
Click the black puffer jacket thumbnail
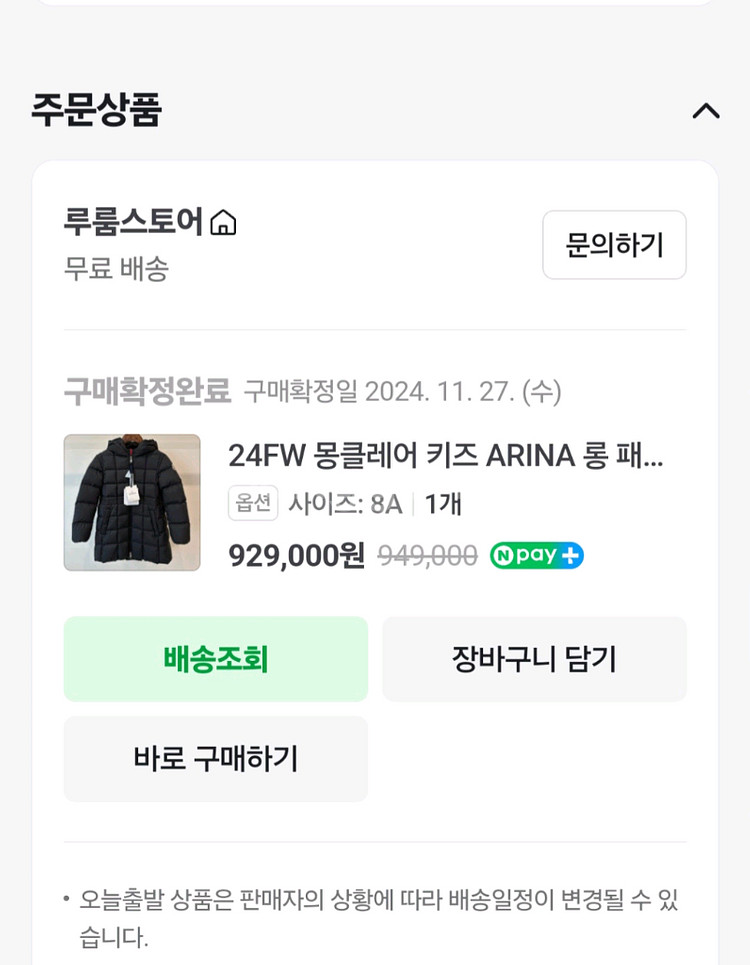[x=132, y=502]
